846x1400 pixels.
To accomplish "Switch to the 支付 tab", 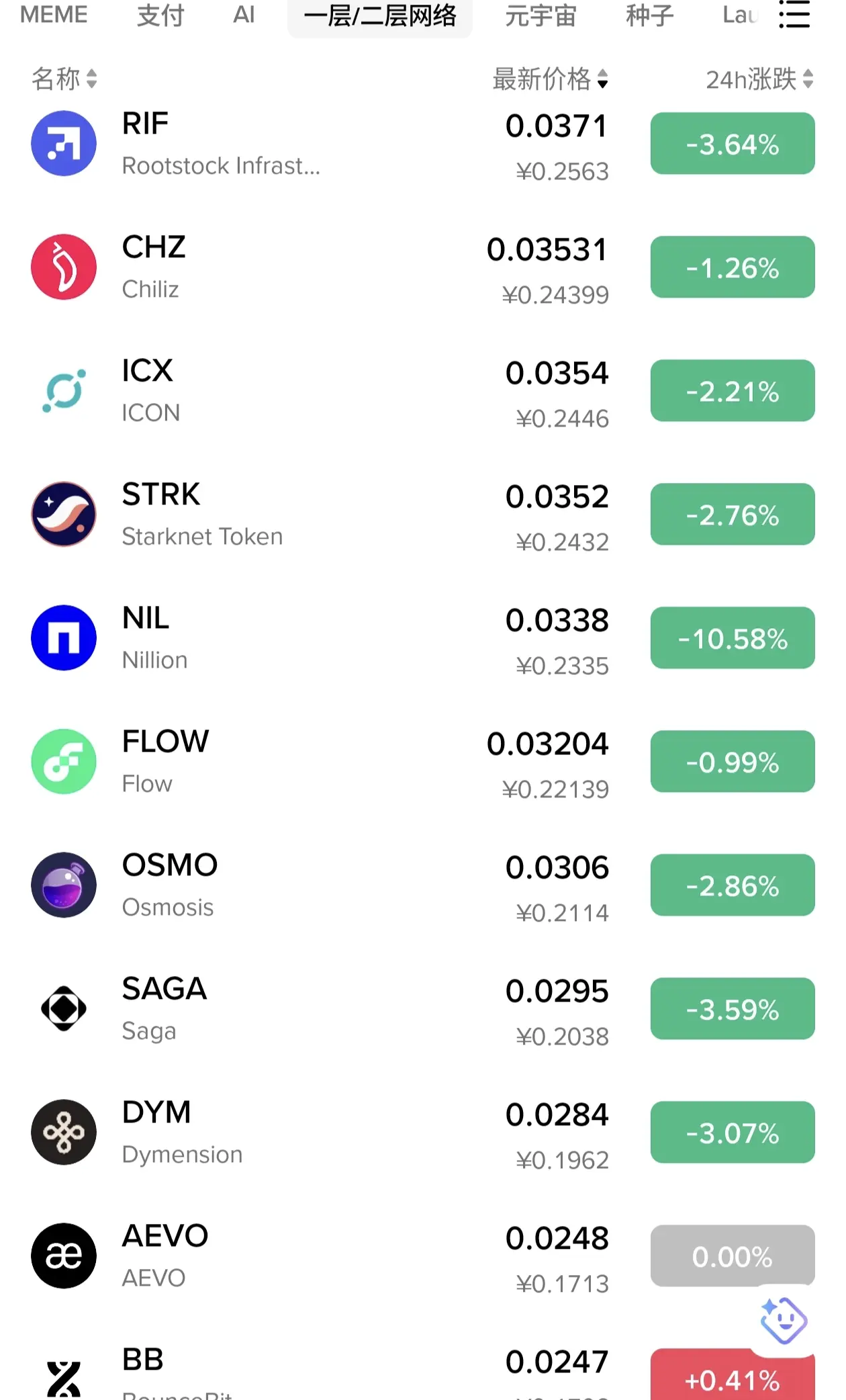I will 160,15.
